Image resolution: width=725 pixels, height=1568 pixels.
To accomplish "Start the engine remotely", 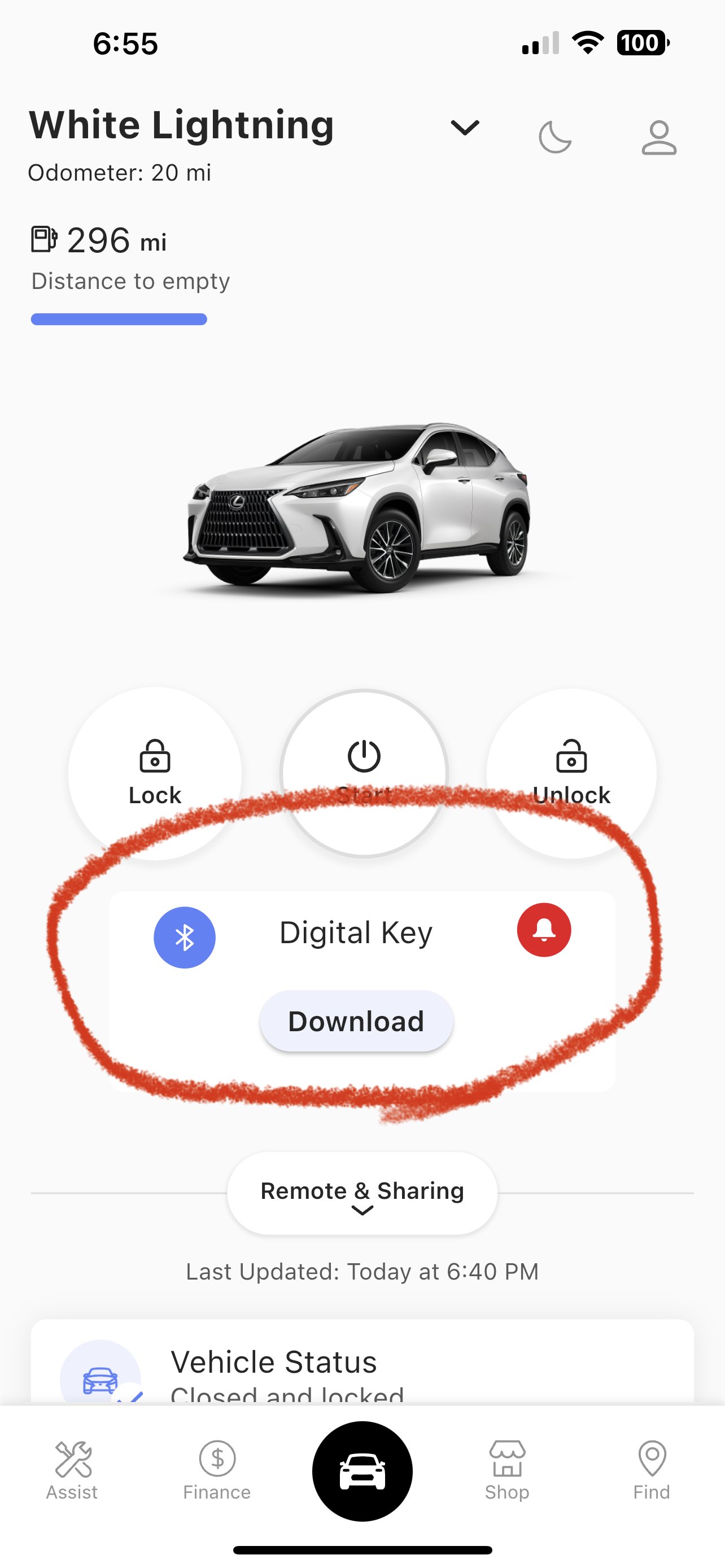I will click(364, 773).
